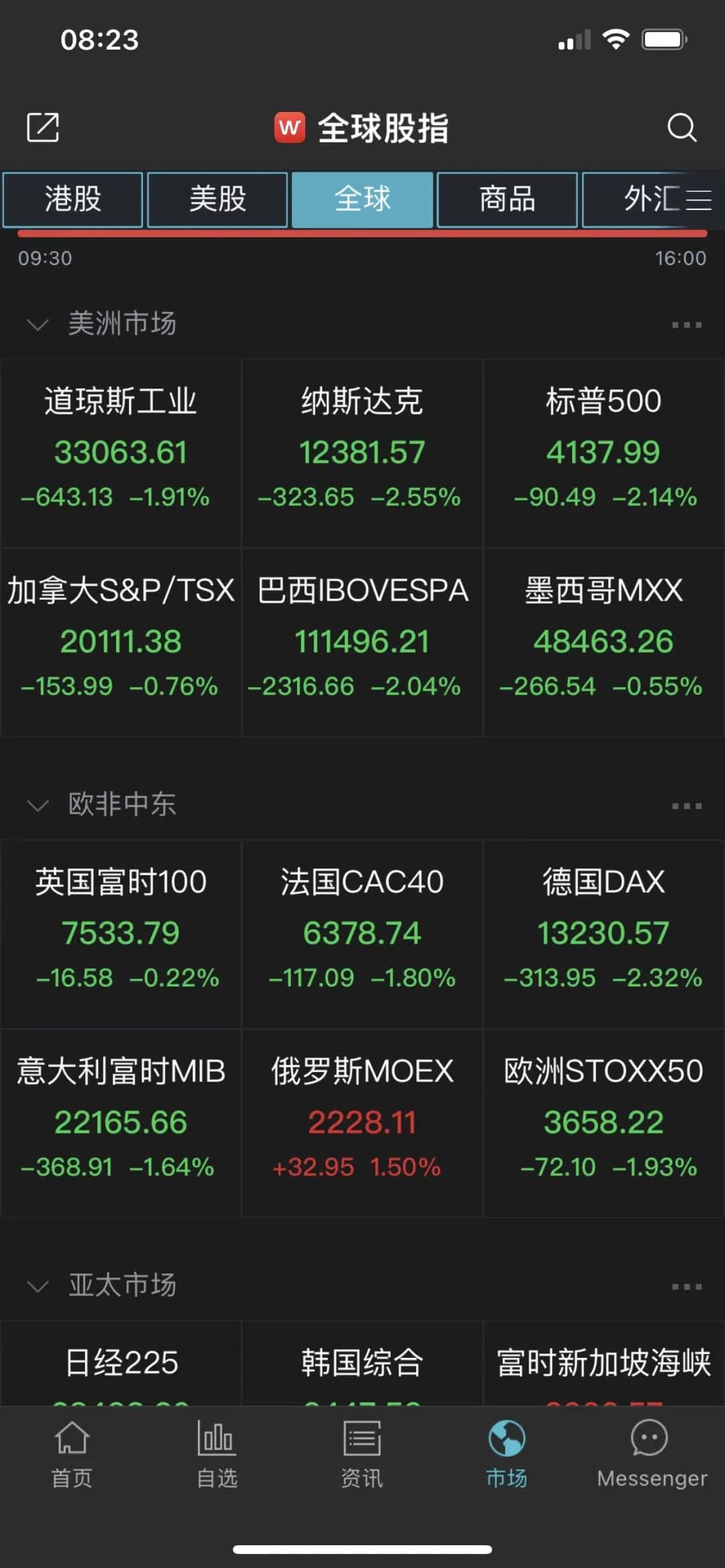Tap the share icon in the header

coord(43,127)
